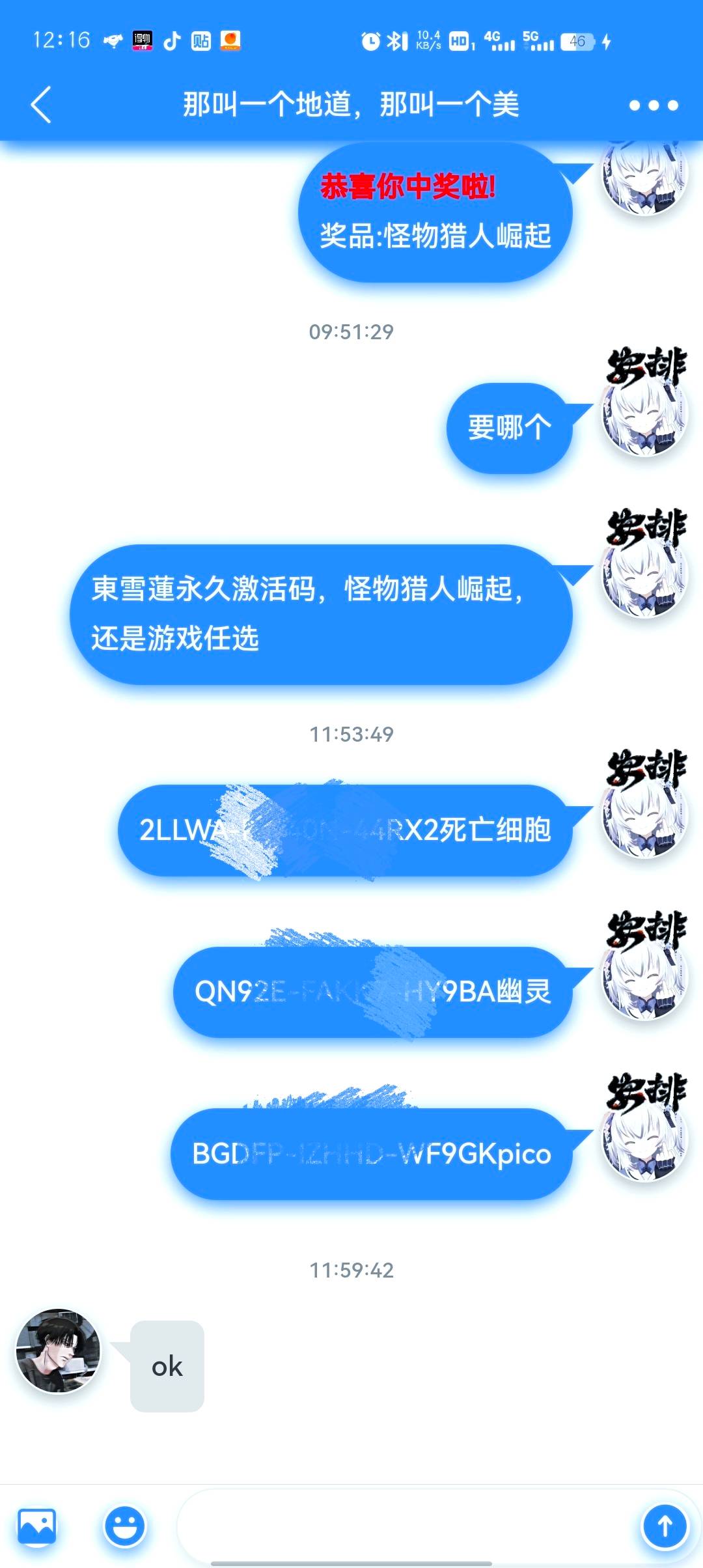Open the three-dot chat menu
Screen dimensions: 703x1568
coord(654,105)
